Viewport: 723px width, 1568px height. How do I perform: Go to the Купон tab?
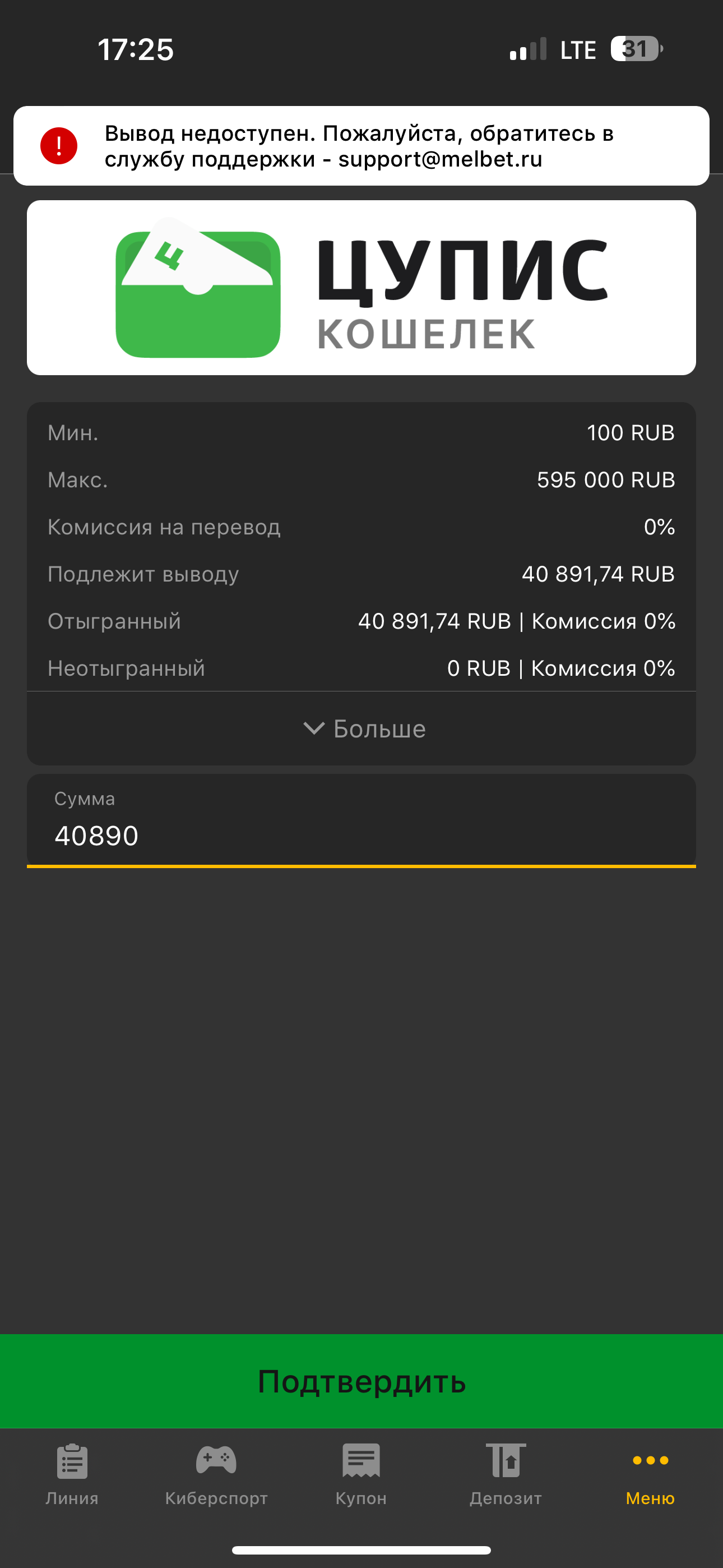tap(361, 1474)
